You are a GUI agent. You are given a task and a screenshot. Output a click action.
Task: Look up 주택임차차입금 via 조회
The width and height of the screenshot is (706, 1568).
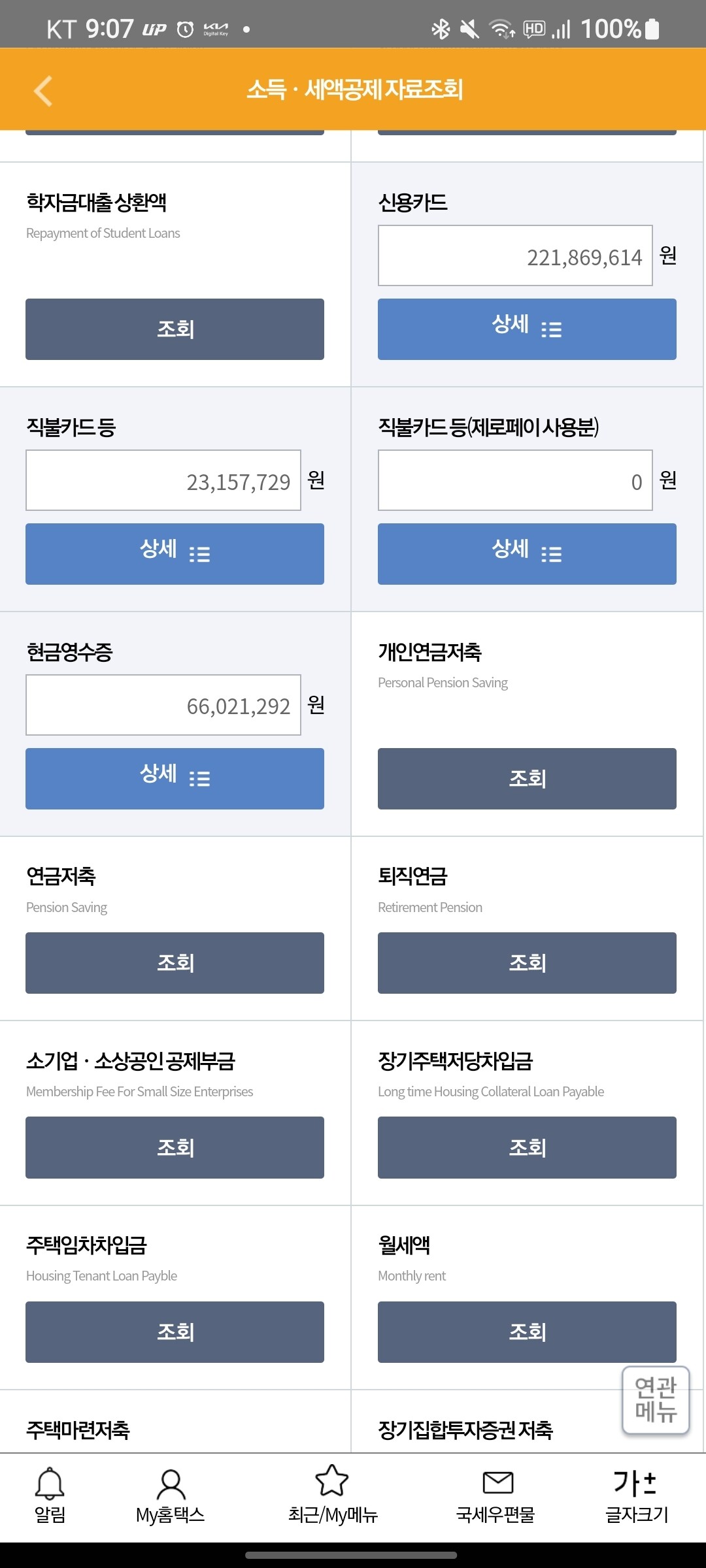pos(175,1332)
